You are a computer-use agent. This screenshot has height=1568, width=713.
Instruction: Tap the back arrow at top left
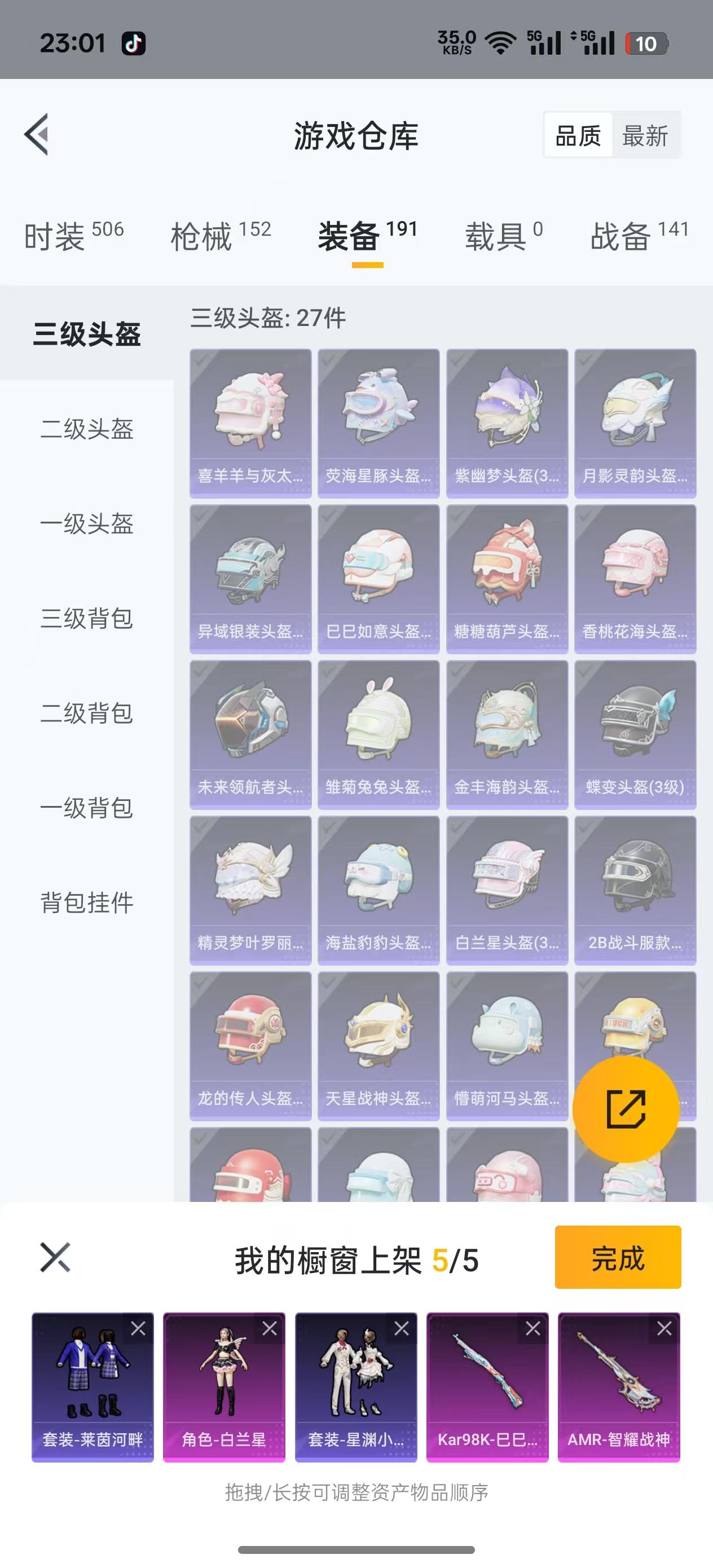38,135
